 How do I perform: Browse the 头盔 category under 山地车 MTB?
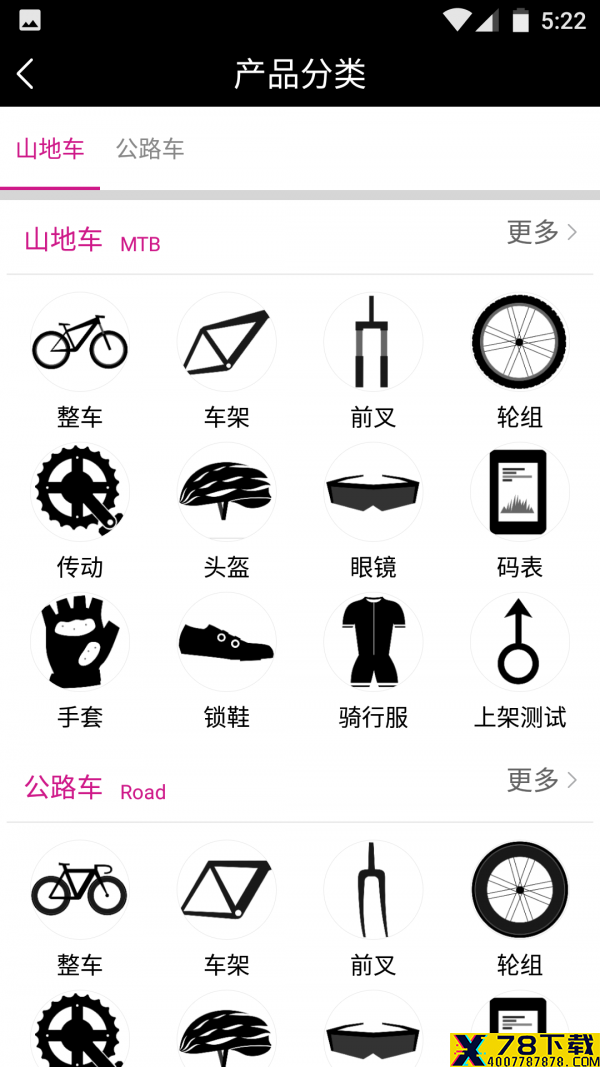[227, 512]
